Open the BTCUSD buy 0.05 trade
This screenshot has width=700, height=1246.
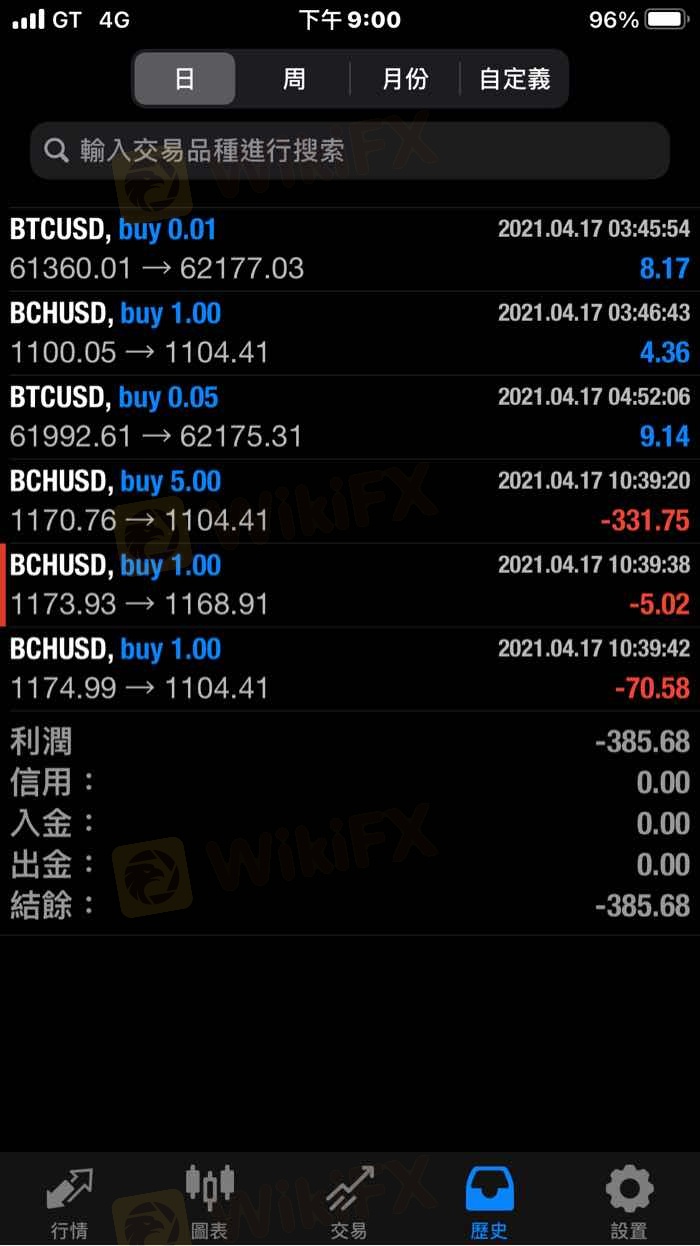click(x=350, y=417)
